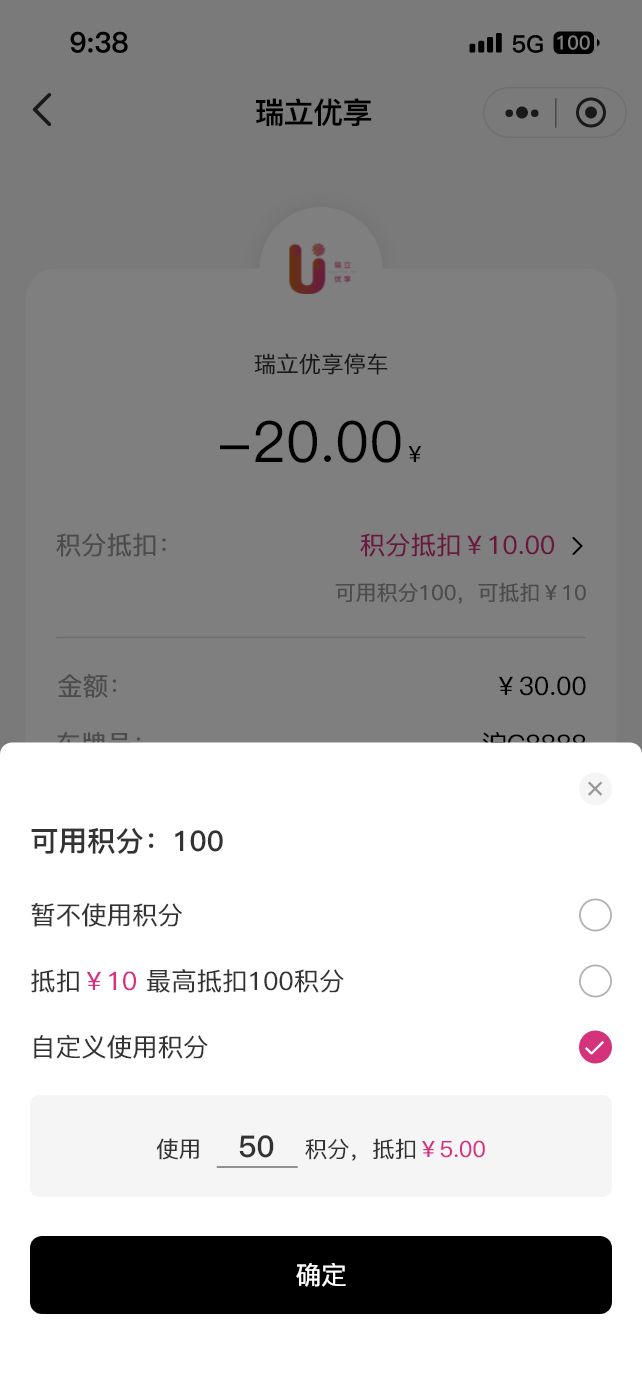The height and width of the screenshot is (1389, 642).
Task: Confirm with the 确定 button
Action: (321, 1275)
